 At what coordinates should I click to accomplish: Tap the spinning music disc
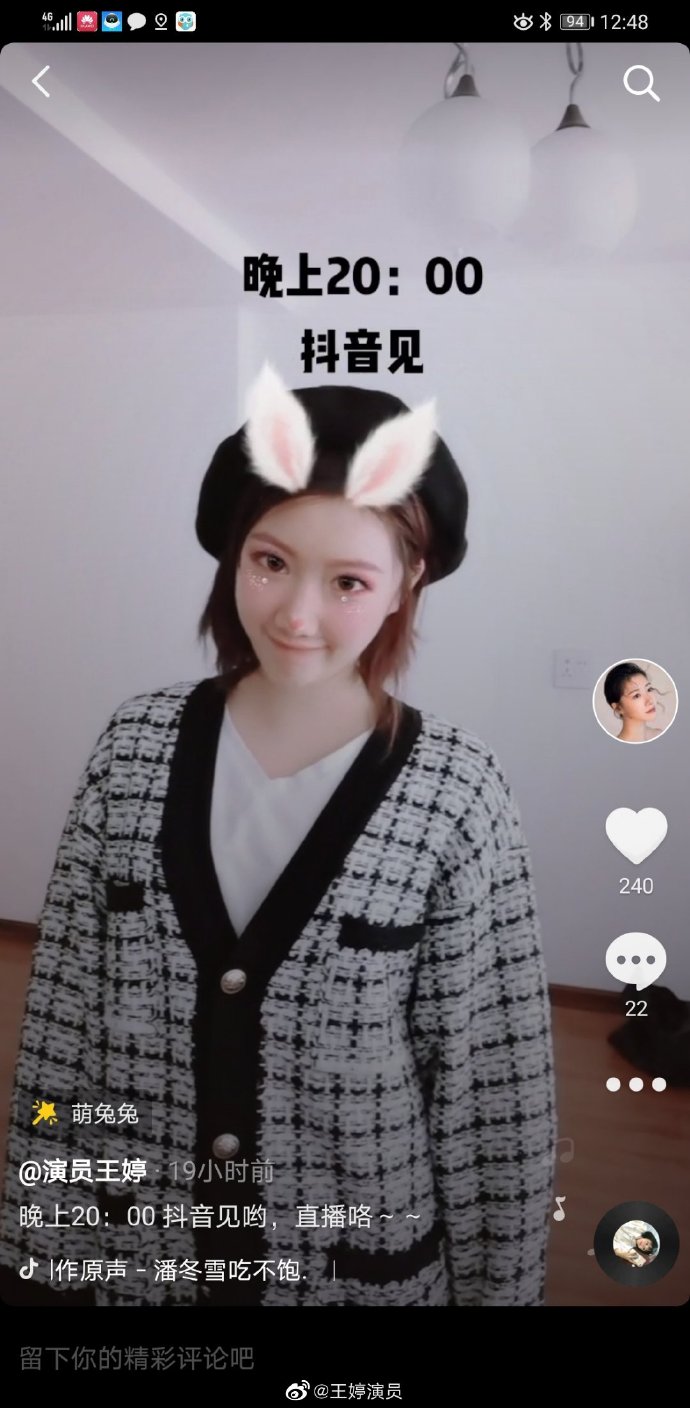pyautogui.click(x=636, y=1243)
